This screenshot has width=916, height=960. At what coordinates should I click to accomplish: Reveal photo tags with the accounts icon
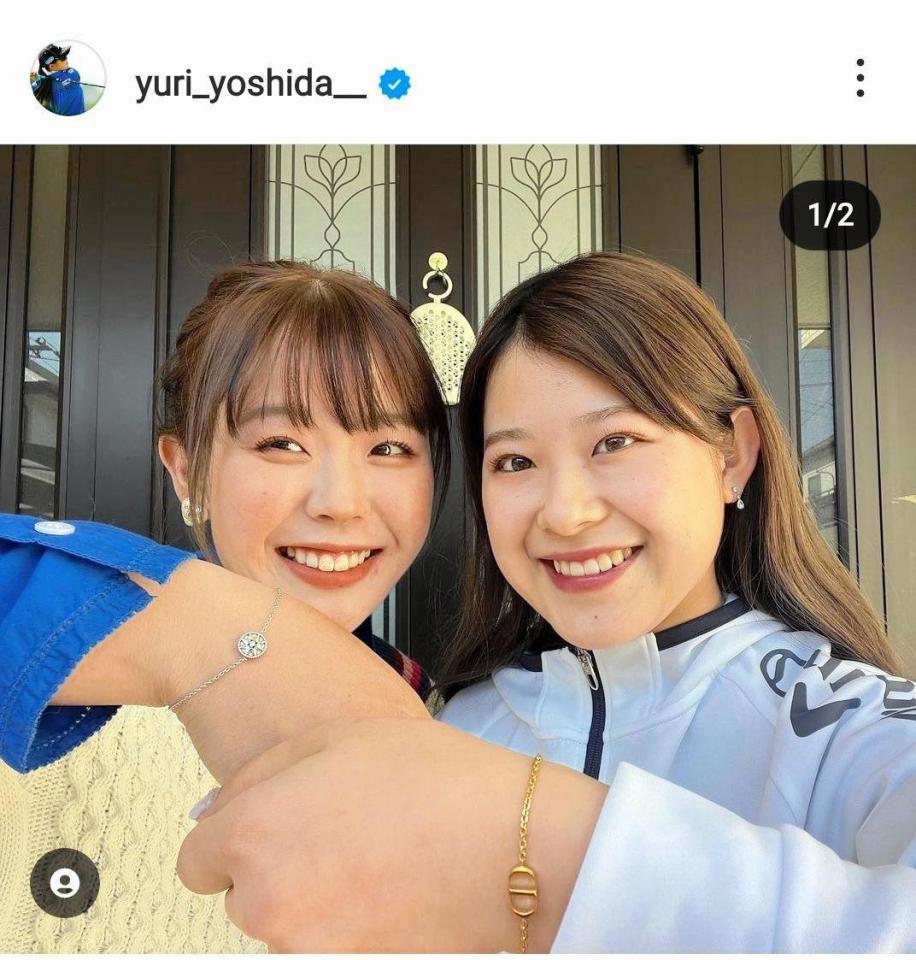click(x=65, y=880)
